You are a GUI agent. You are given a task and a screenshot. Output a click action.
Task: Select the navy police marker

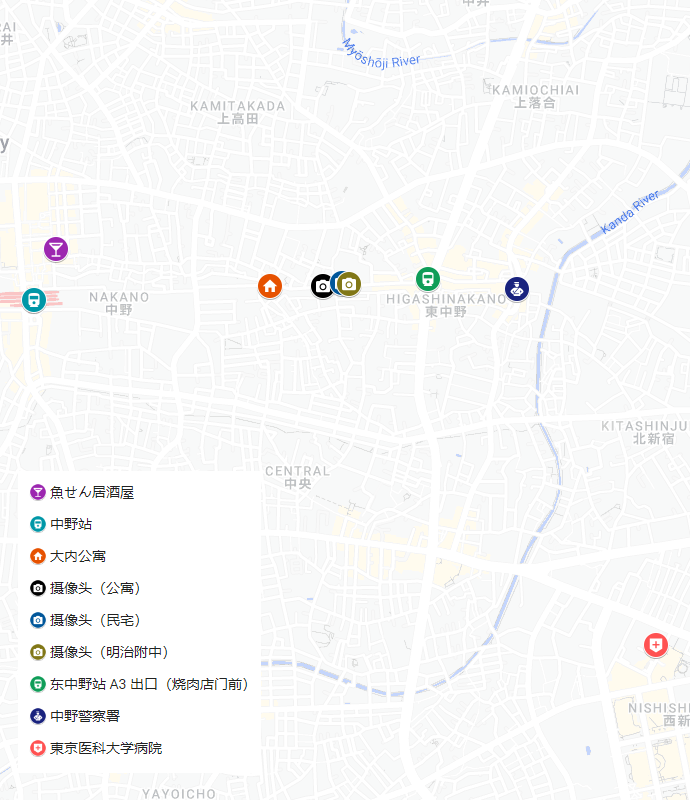[x=517, y=289]
